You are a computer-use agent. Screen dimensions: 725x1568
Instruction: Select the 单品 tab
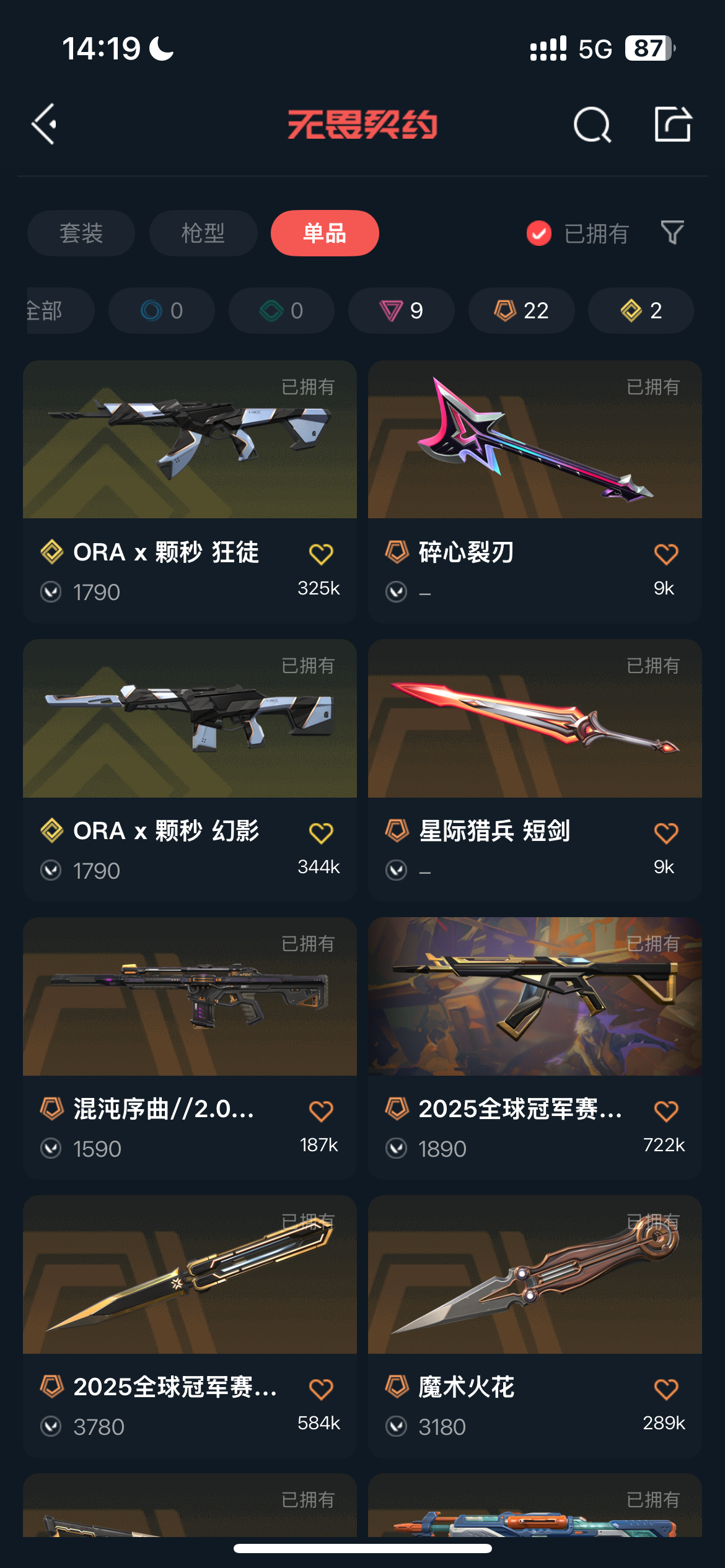click(x=325, y=233)
